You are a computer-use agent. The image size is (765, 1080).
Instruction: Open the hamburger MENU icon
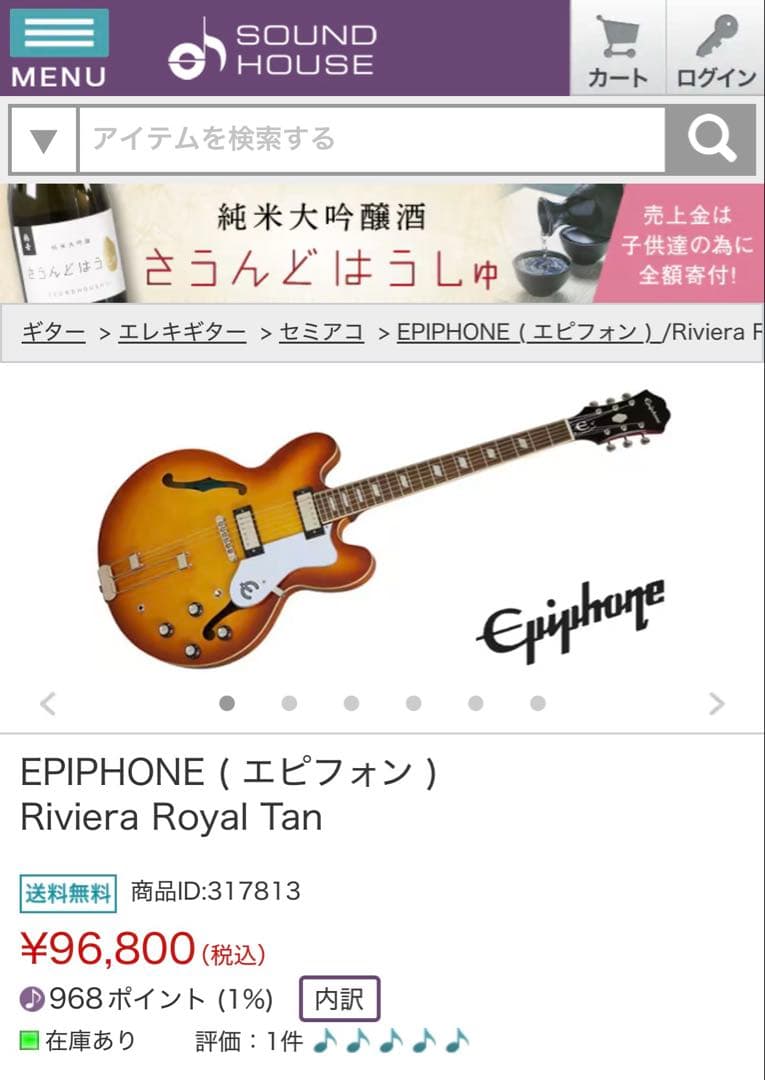click(57, 40)
